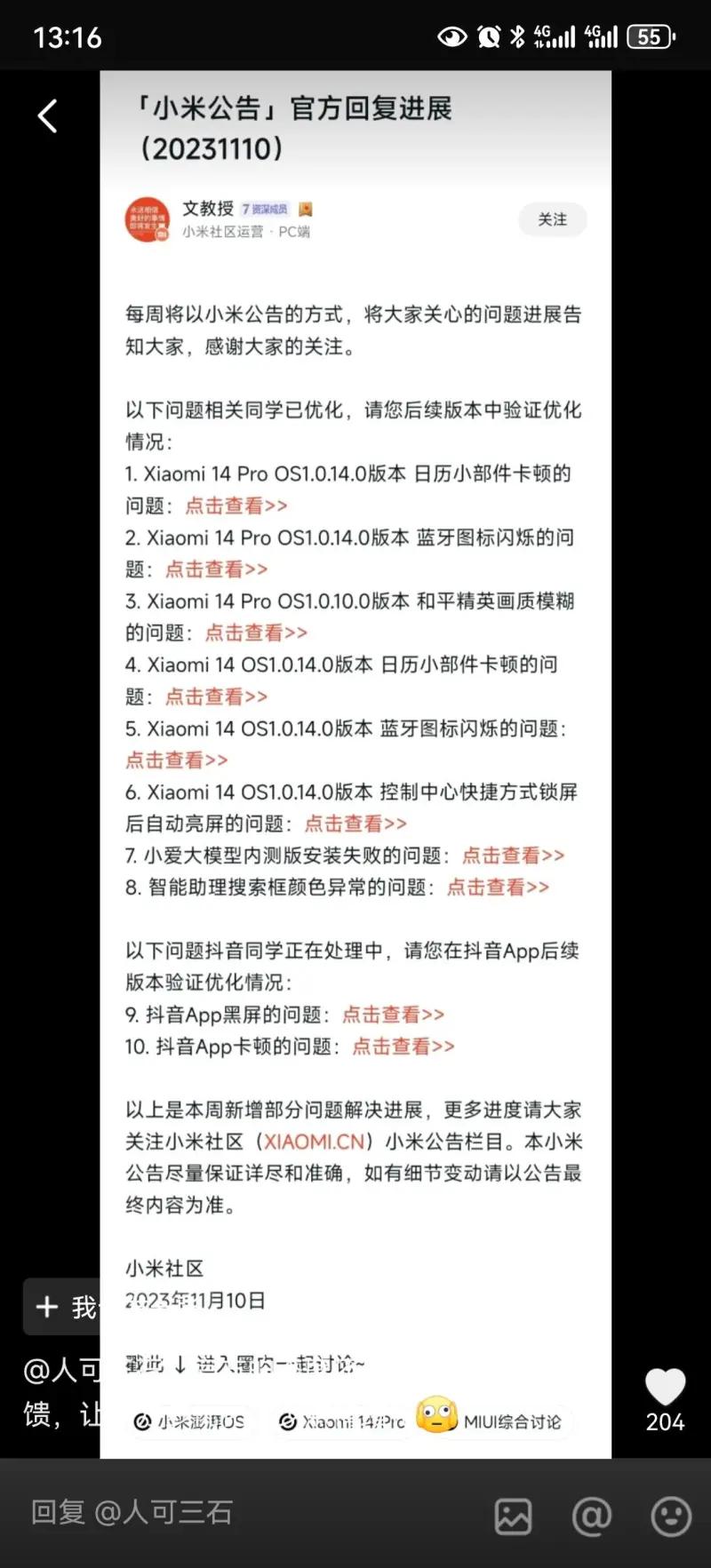711x1568 pixels.
Task: Click the 小米澎湃OS topic circle icon
Action: pos(145,1421)
